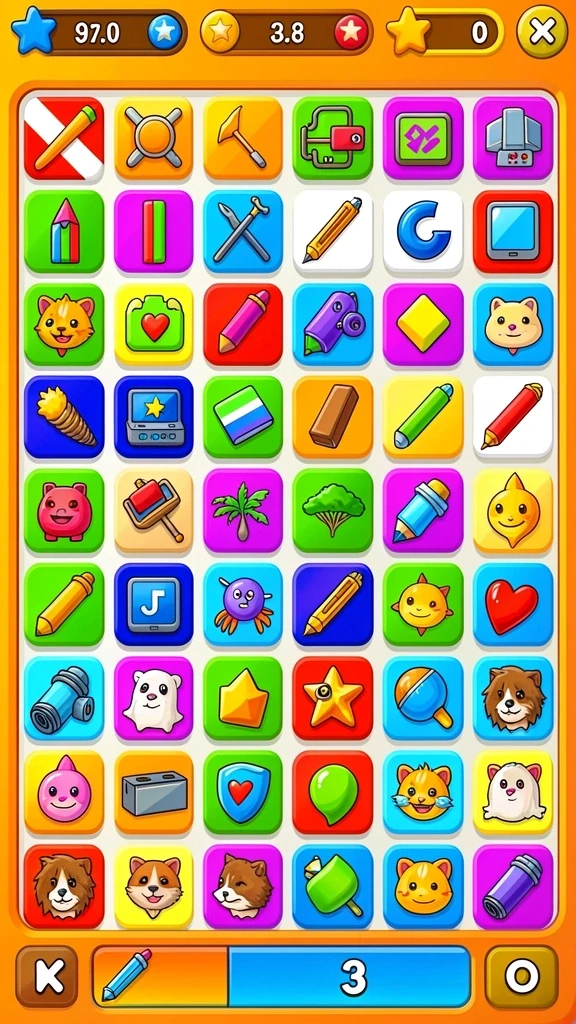Screen dimensions: 576x1024
Task: Tap the red star button beside 3.8
Action: point(351,33)
